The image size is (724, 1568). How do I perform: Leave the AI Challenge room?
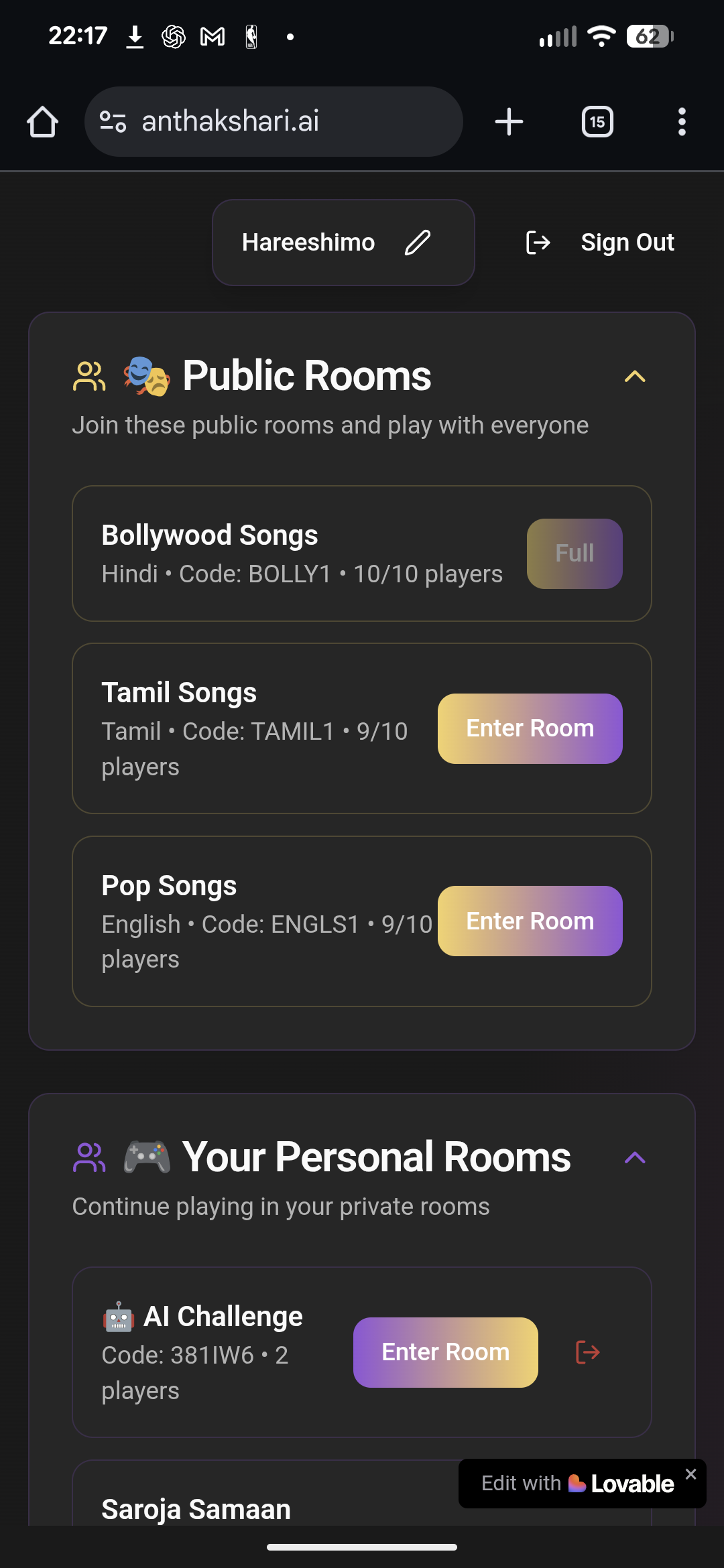tap(588, 1352)
